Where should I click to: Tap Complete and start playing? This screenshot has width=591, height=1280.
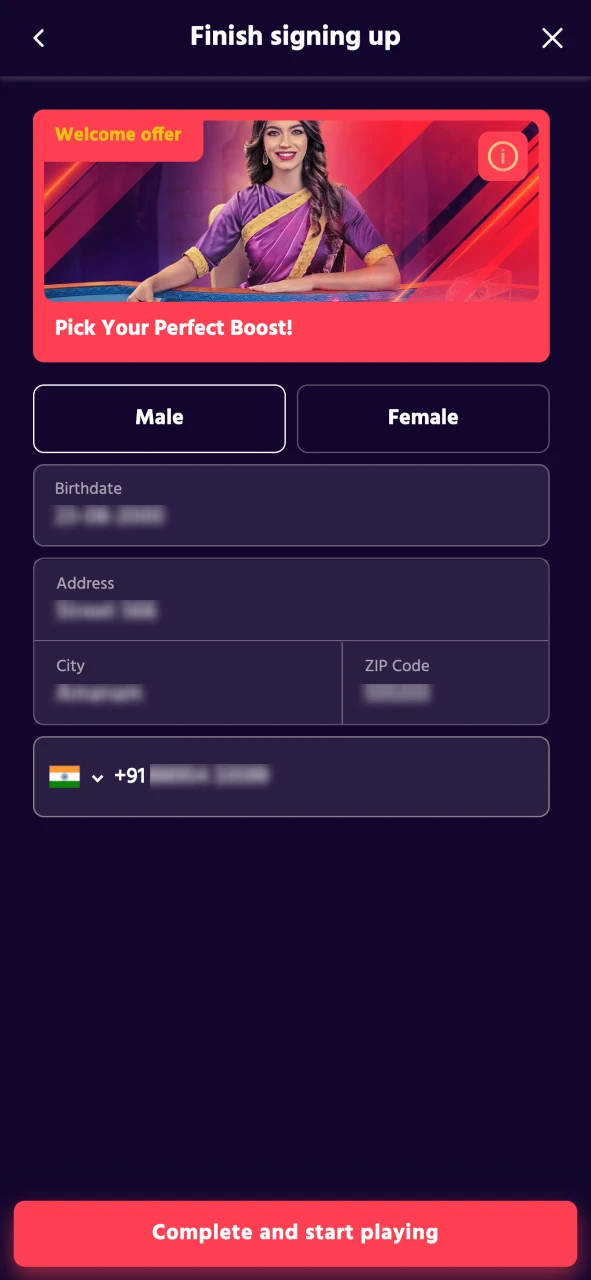[295, 1233]
